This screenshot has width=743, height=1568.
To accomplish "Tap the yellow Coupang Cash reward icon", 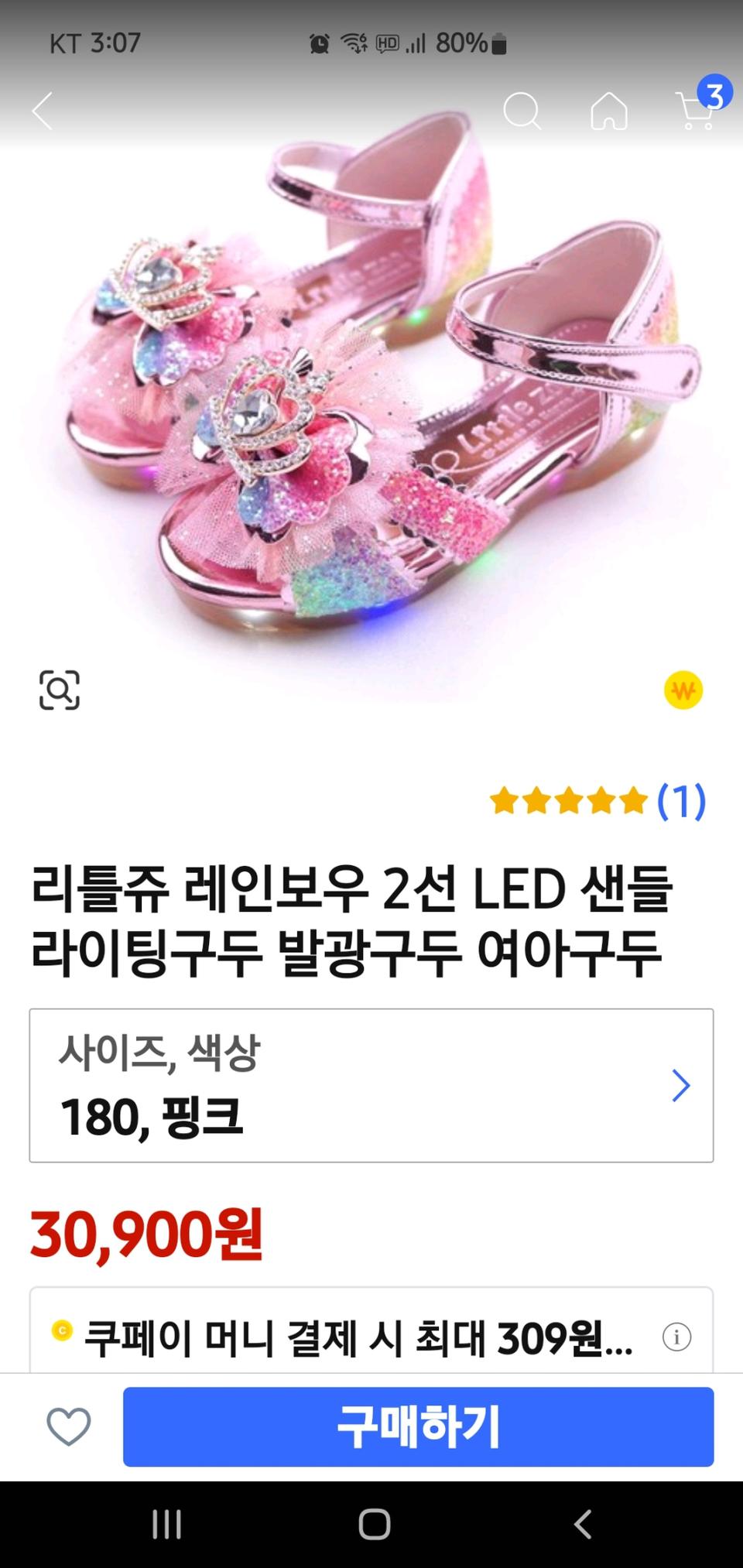I will tap(684, 691).
